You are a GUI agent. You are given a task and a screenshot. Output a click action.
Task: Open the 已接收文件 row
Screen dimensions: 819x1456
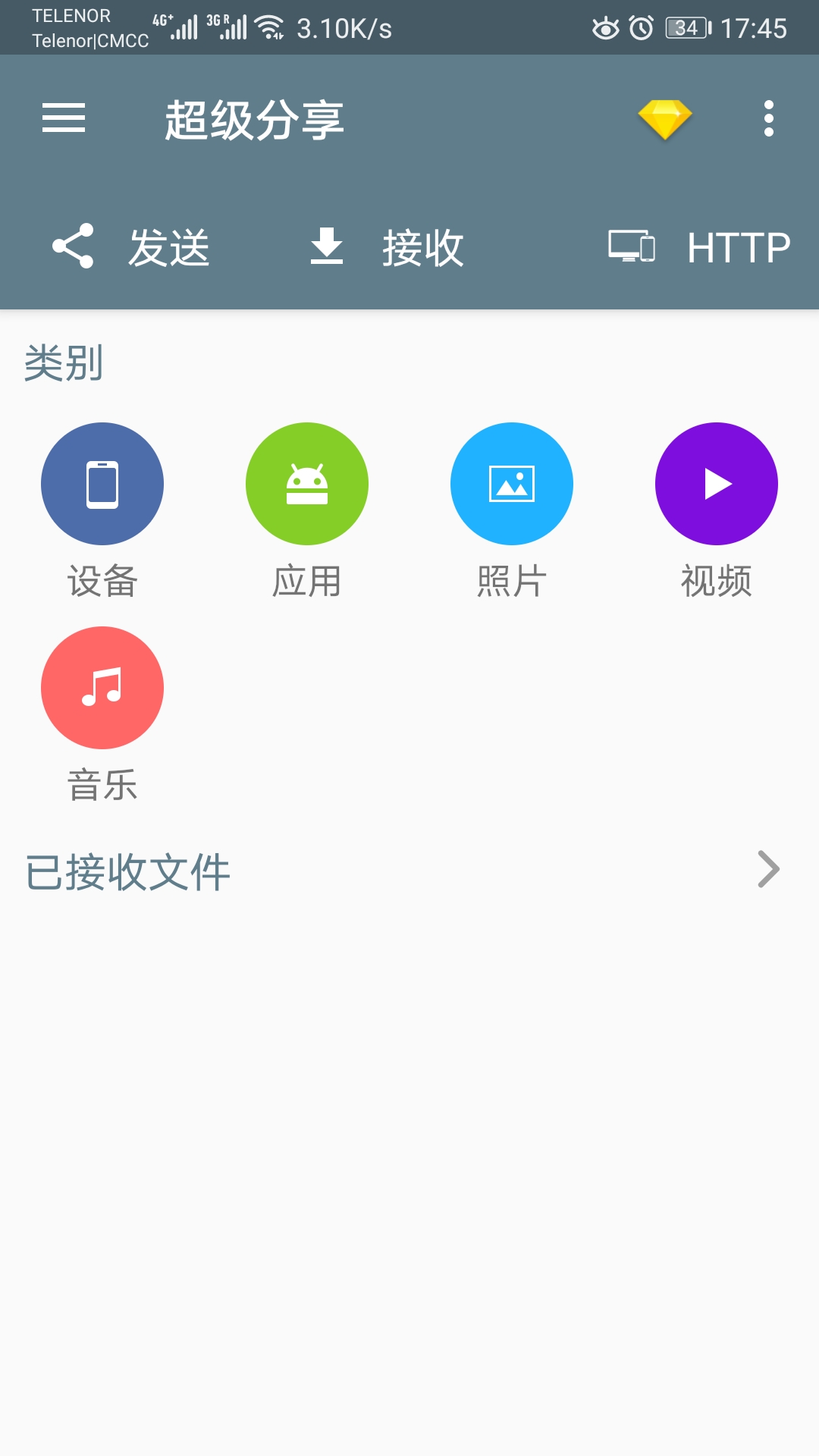coord(409,871)
